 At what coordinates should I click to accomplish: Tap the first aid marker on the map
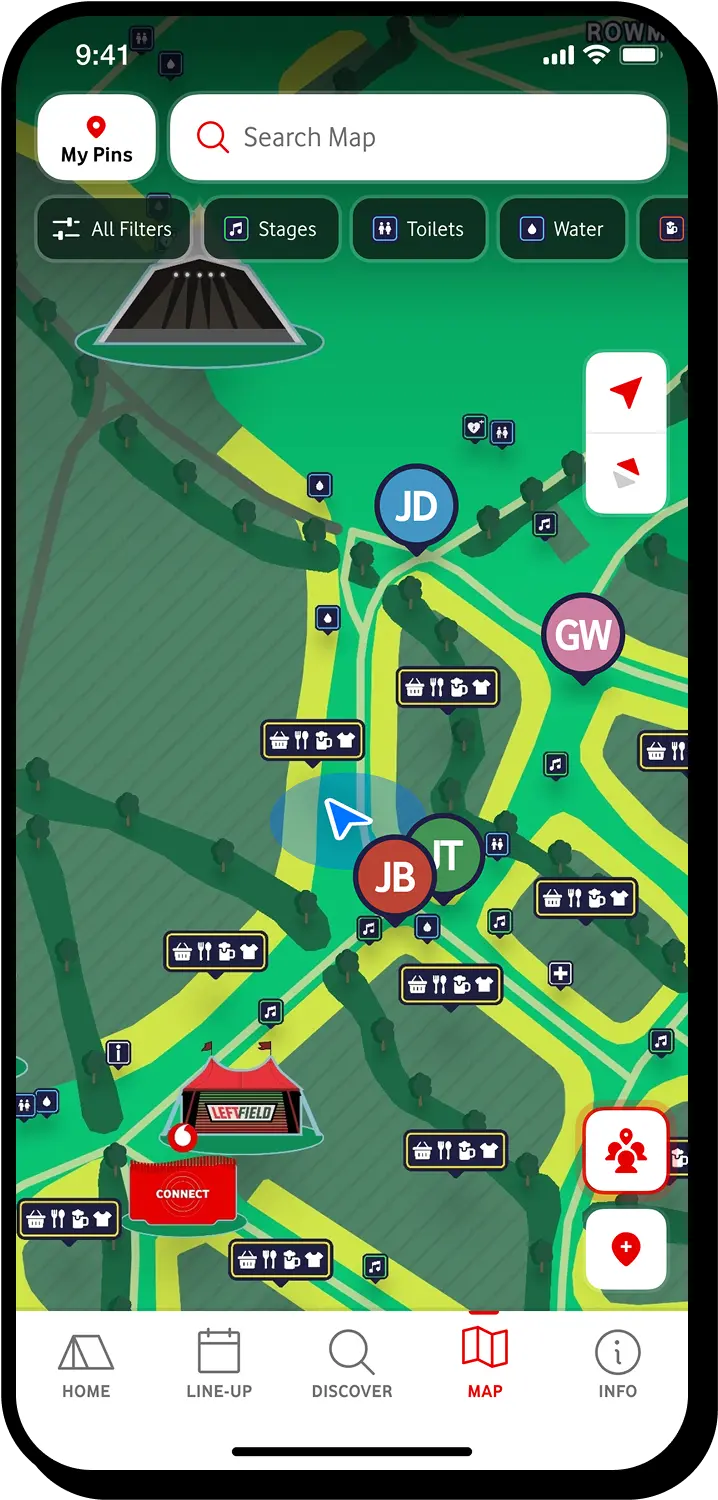coord(560,973)
